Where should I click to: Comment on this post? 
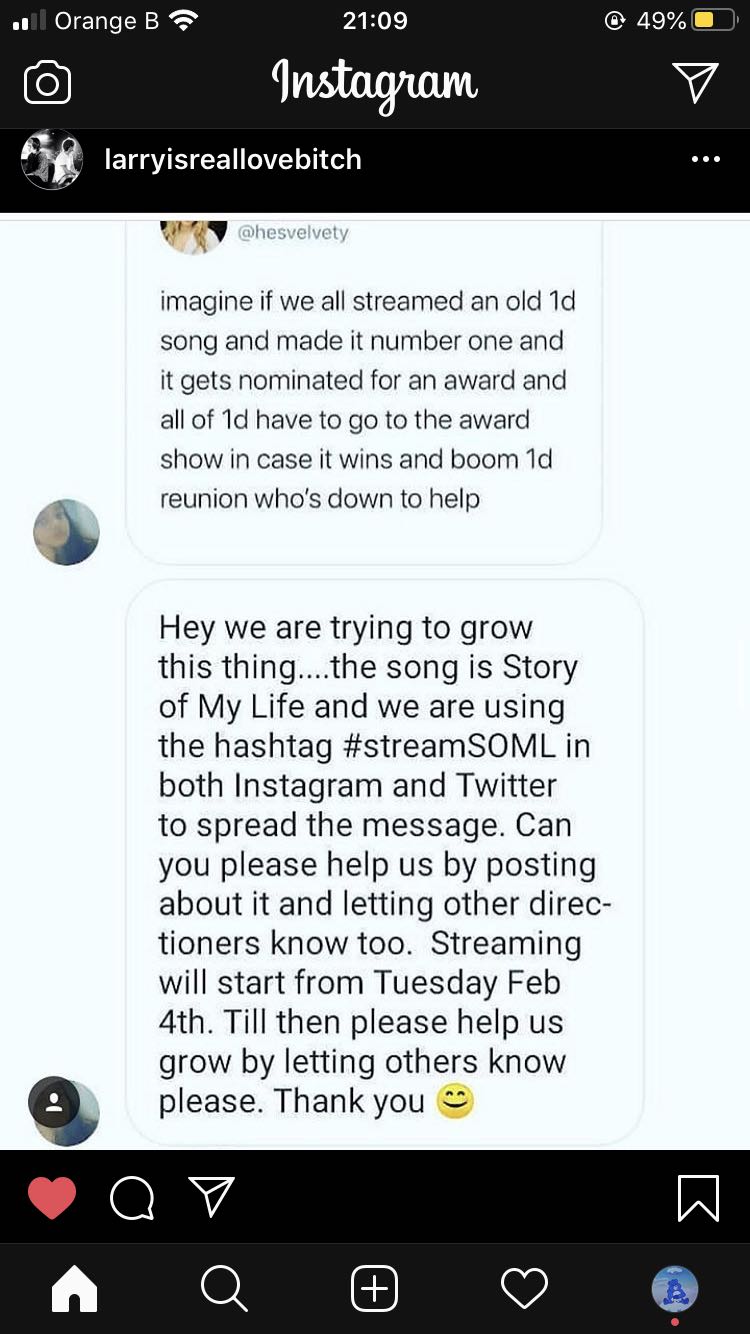pos(132,1197)
